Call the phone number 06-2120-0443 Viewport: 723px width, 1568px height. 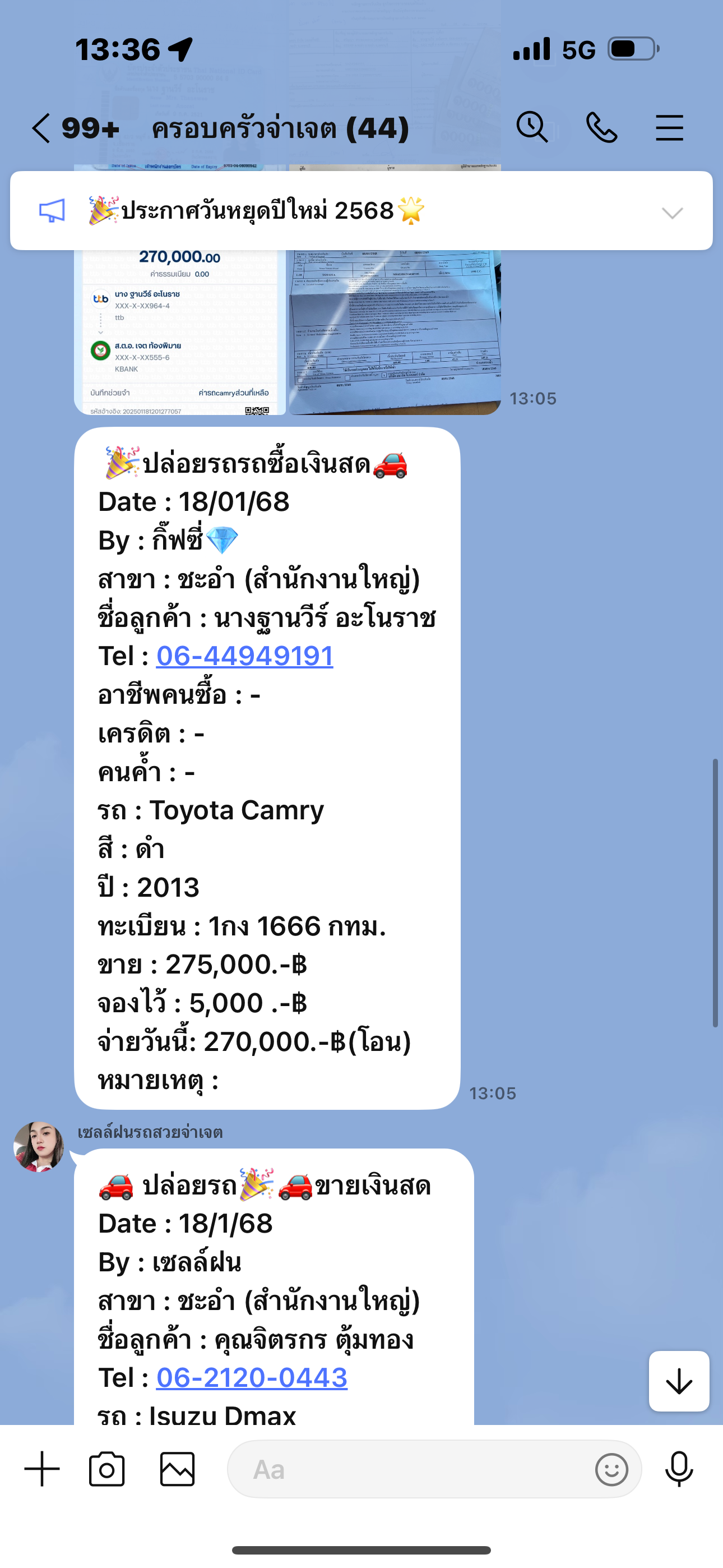(252, 1378)
